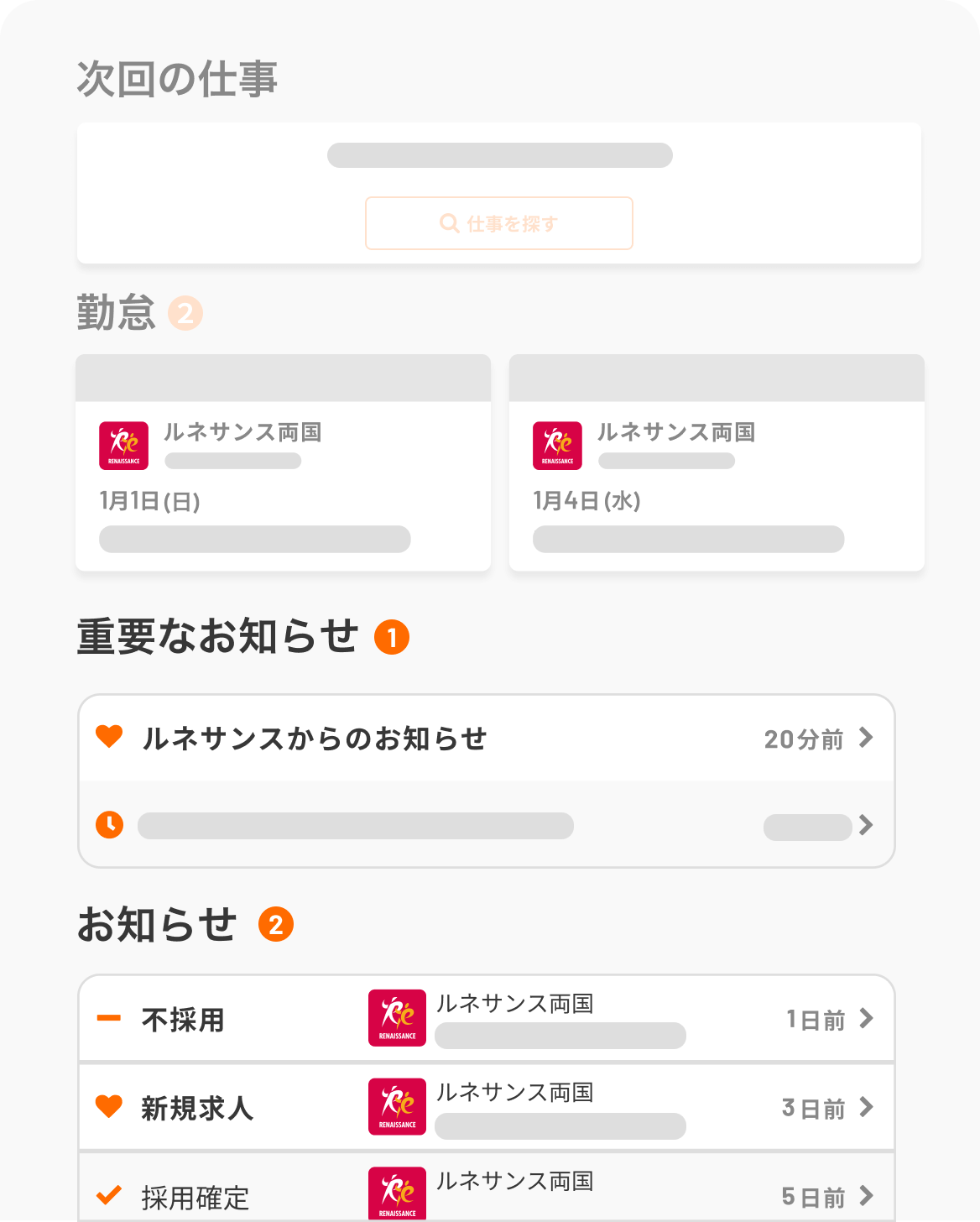
Task: Open the 不採用 notification
Action: 487,1019
